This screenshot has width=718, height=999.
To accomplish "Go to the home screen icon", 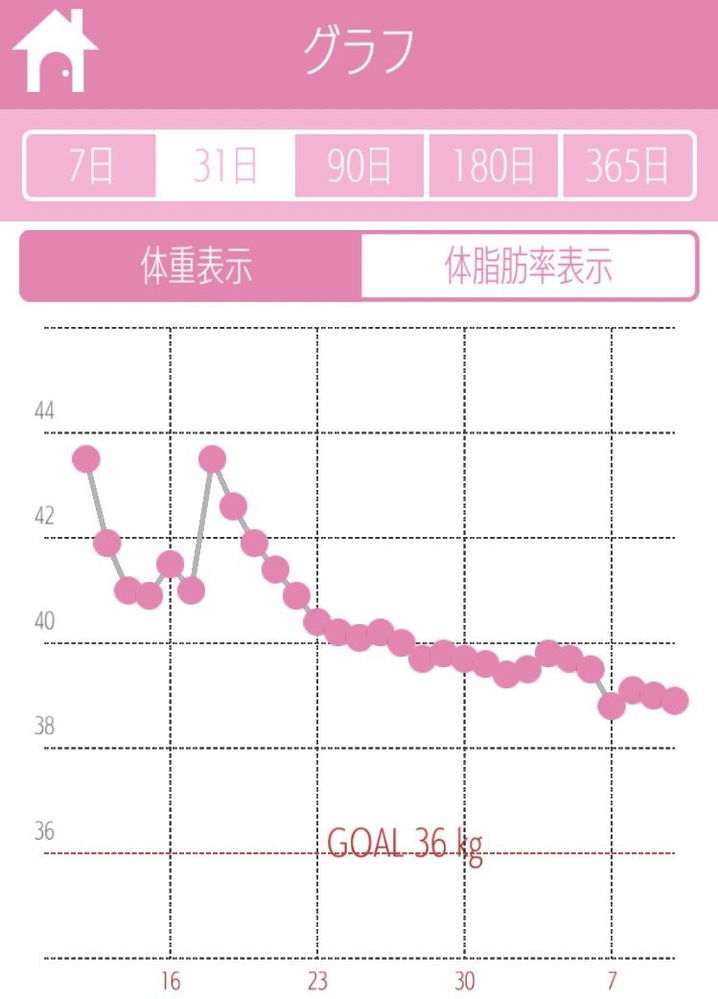I will (x=54, y=52).
